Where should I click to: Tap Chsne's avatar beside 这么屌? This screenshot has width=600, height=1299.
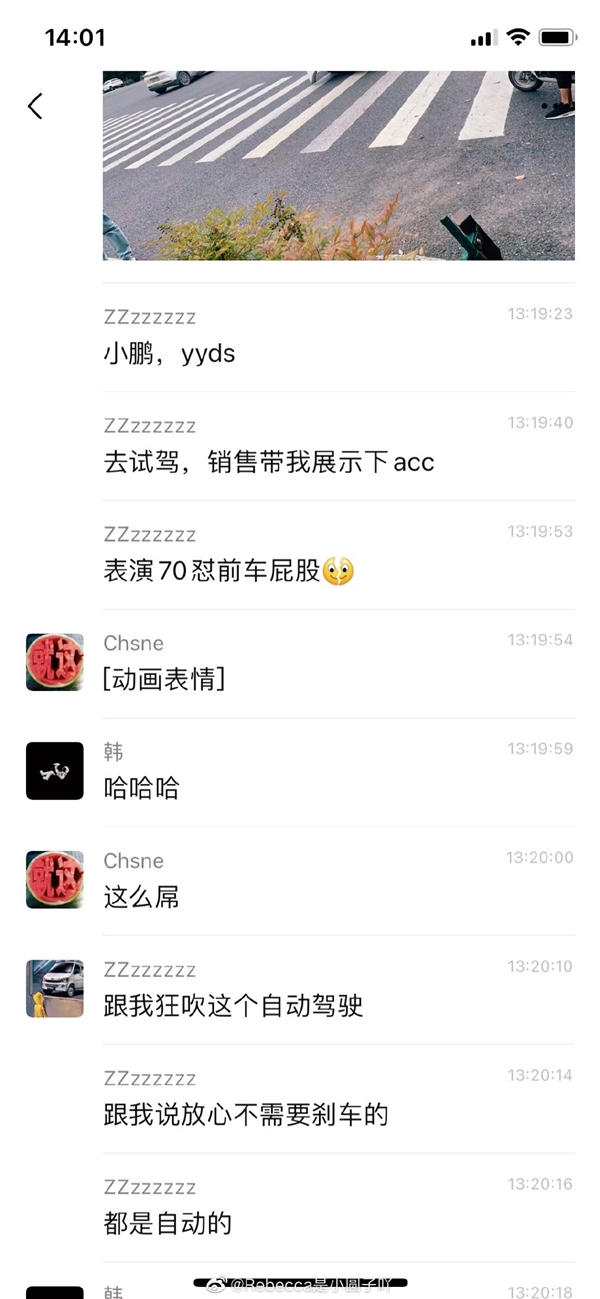pyautogui.click(x=55, y=880)
